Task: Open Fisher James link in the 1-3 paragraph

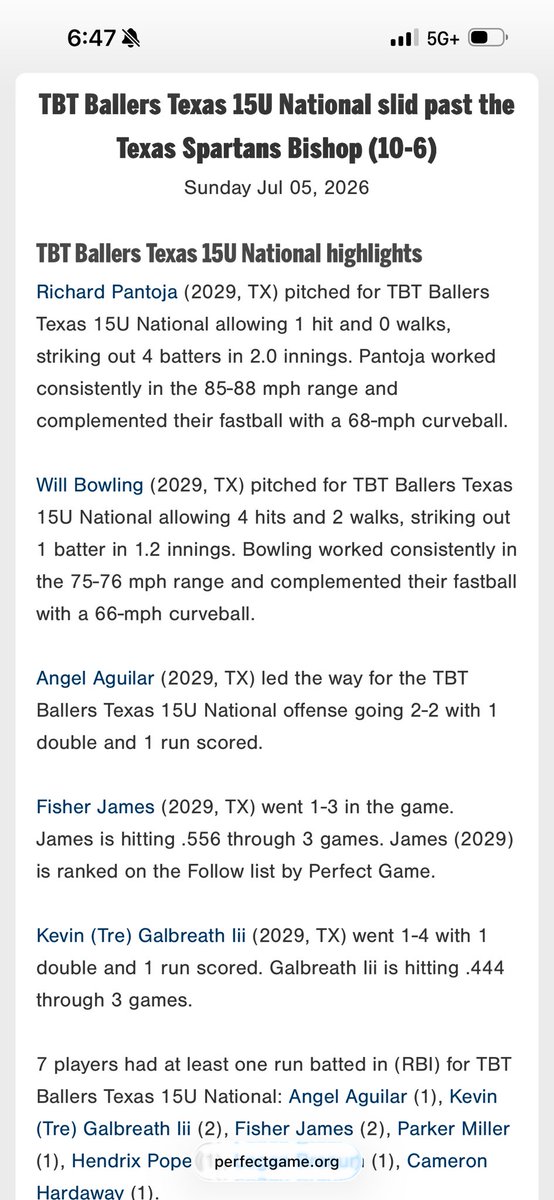Action: coord(95,807)
